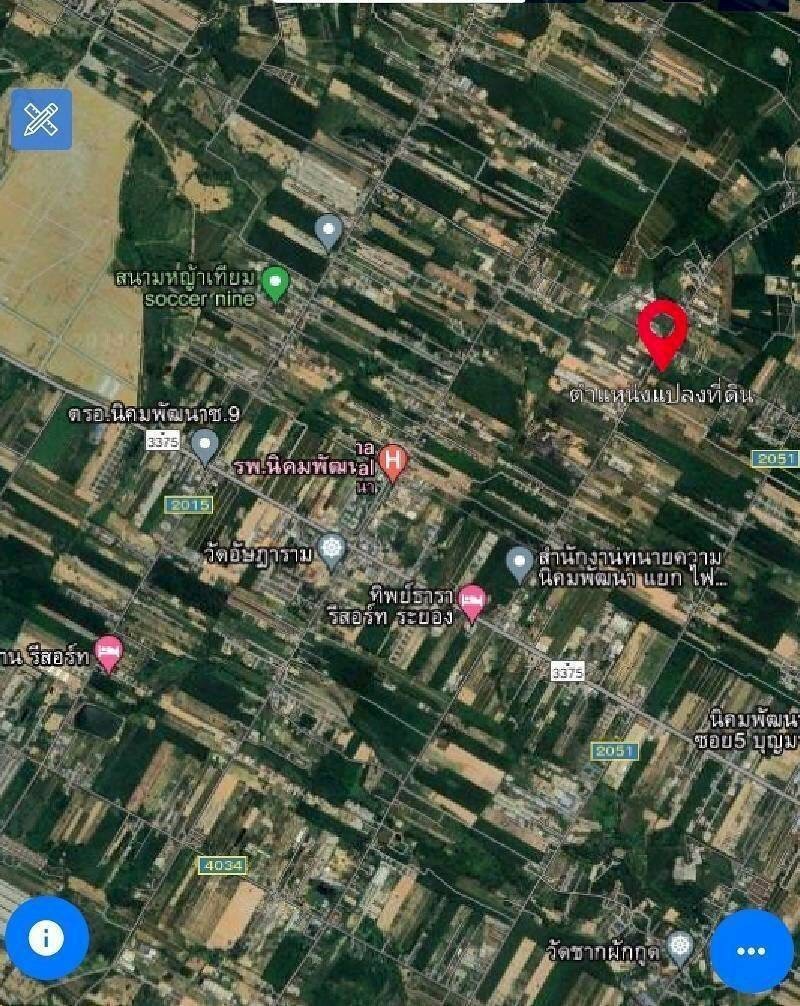Image resolution: width=800 pixels, height=1006 pixels.
Task: Tap the hospital H marker for รพ.นิคมพัฒนา
Action: point(395,461)
